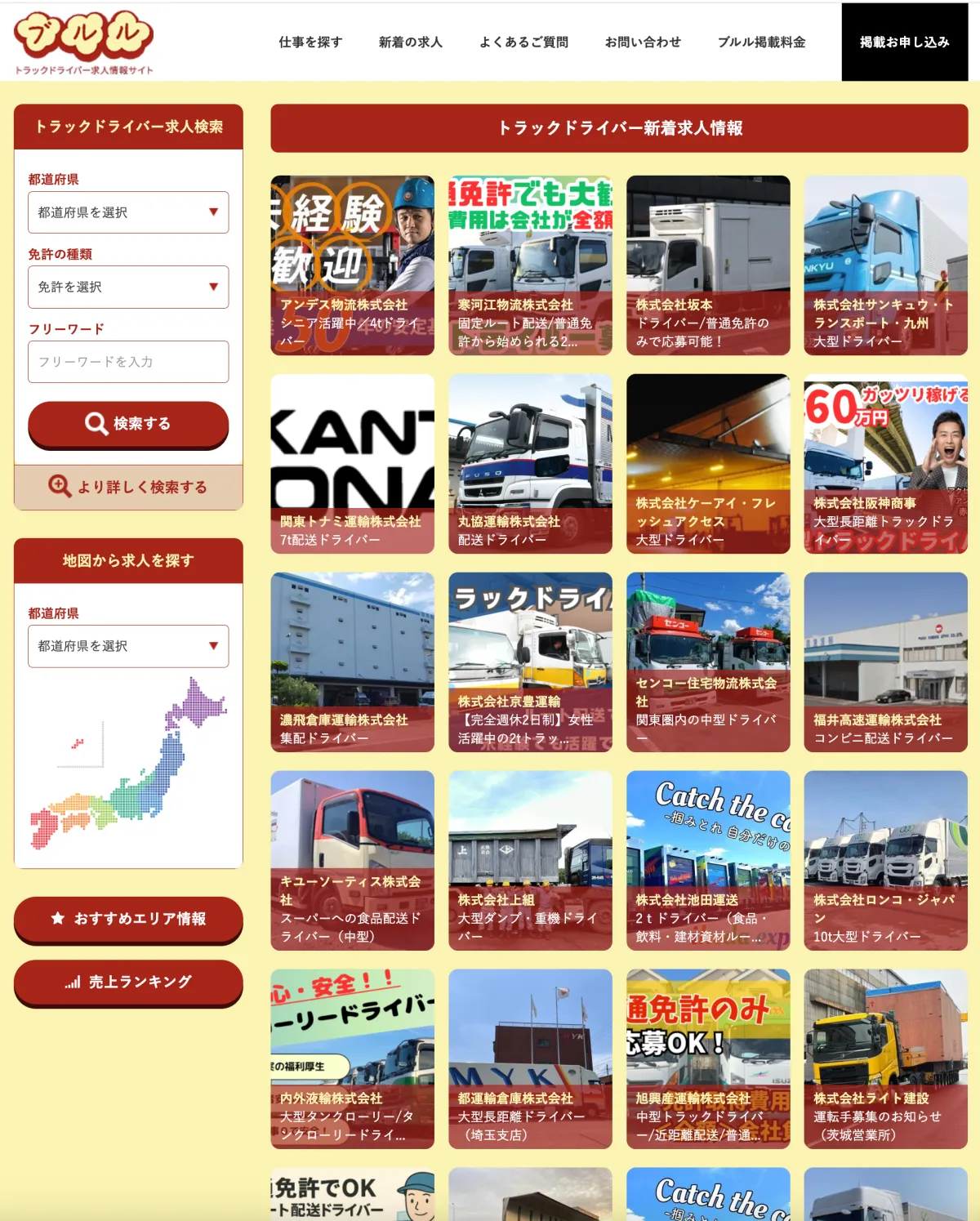Open よくあるご質問 FAQ link
The image size is (980, 1221).
(x=523, y=42)
